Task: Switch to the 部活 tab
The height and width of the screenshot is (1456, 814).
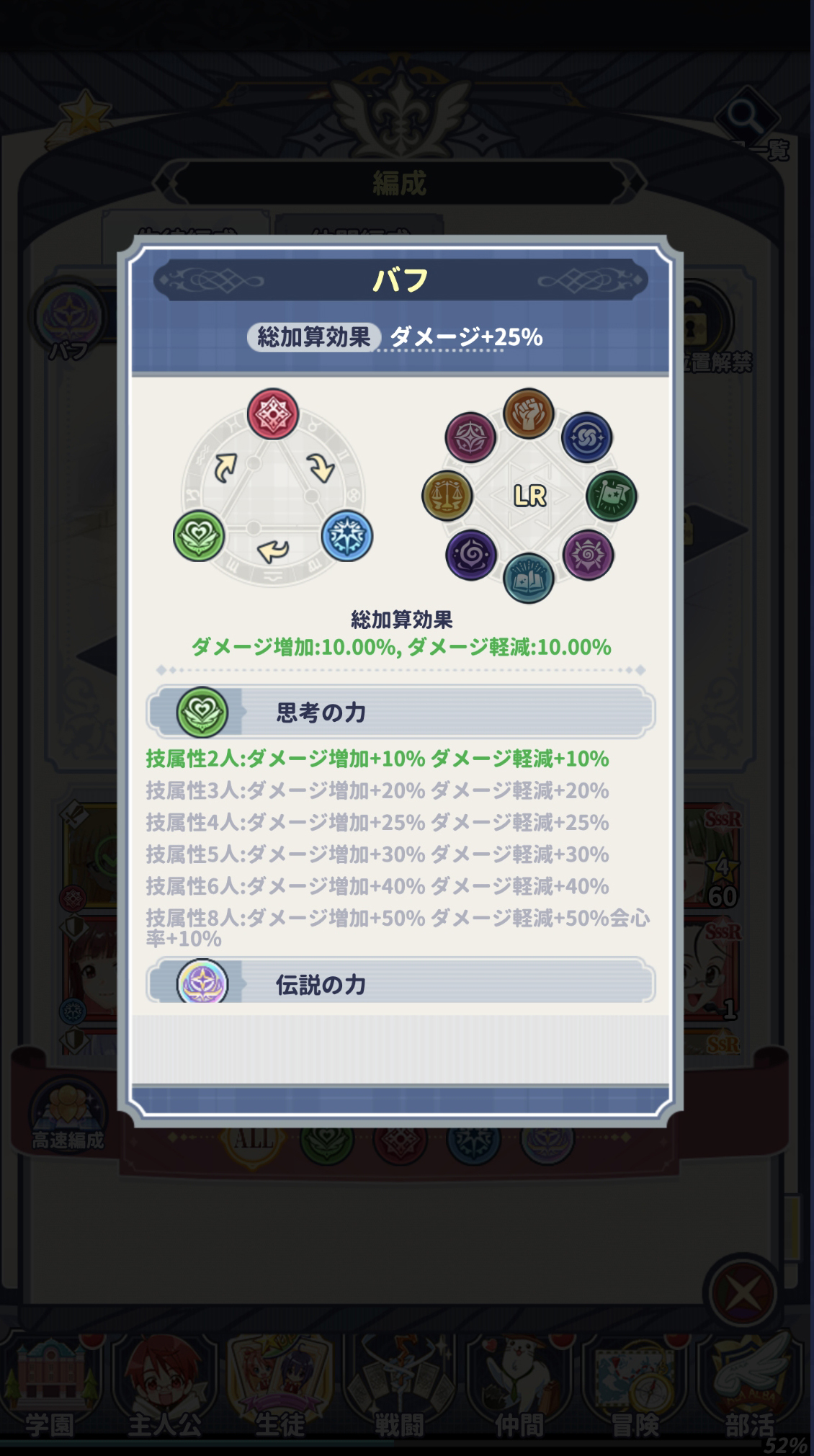Action: tap(749, 1390)
